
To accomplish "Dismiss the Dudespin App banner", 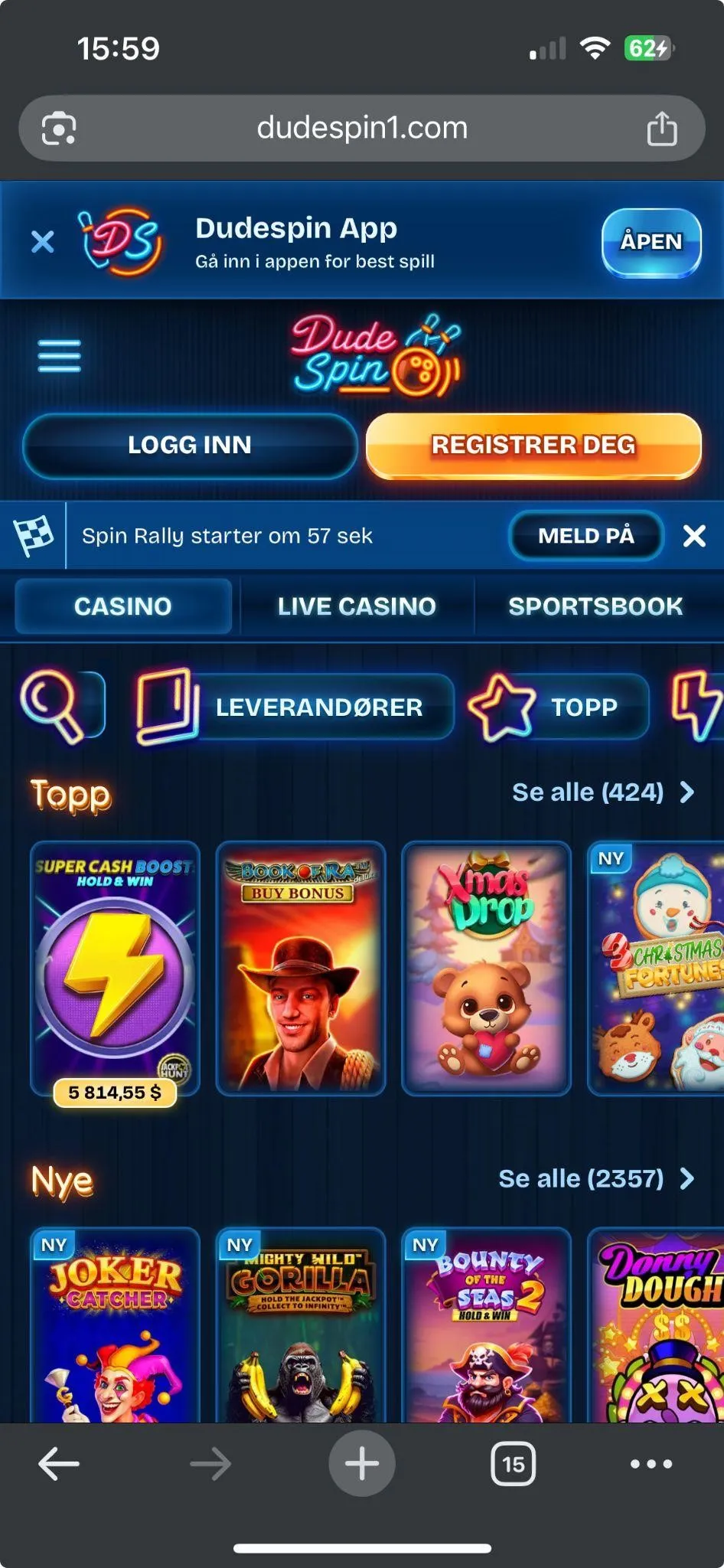I will click(43, 242).
